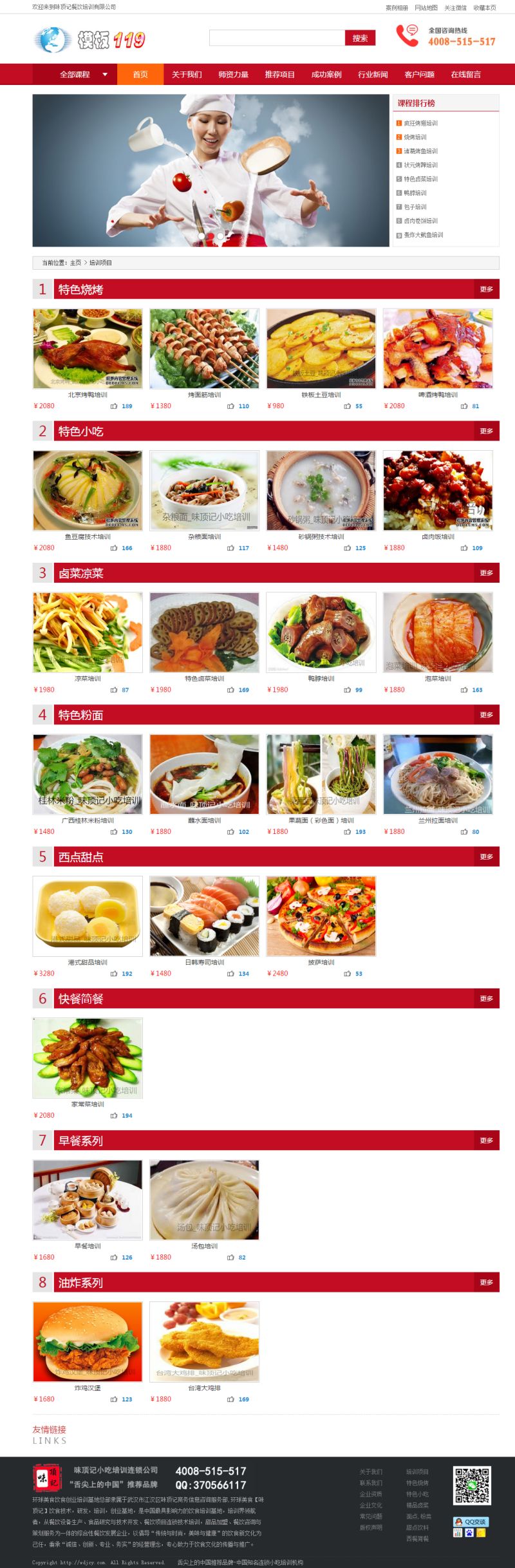Open the 卤肉饭培训 card
Screen dimensions: 515x1568
438,491
